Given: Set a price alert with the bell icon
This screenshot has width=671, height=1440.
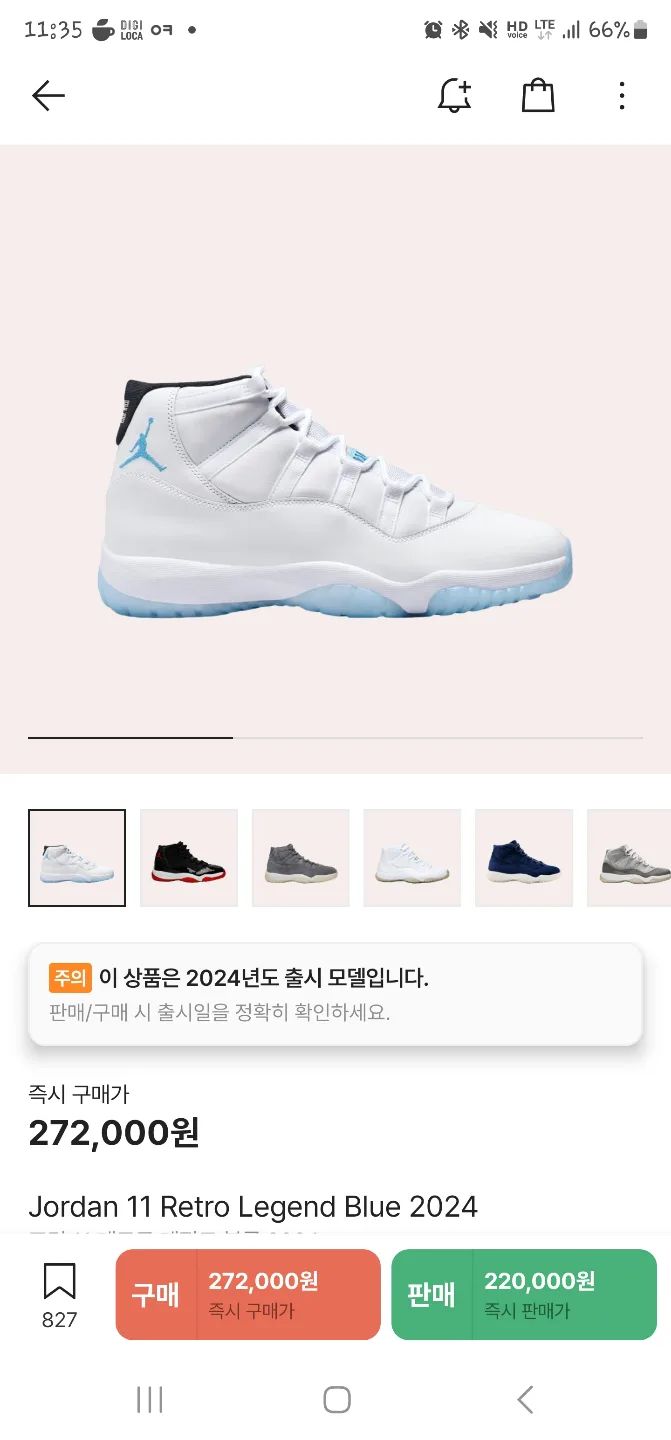Looking at the screenshot, I should click(x=454, y=96).
